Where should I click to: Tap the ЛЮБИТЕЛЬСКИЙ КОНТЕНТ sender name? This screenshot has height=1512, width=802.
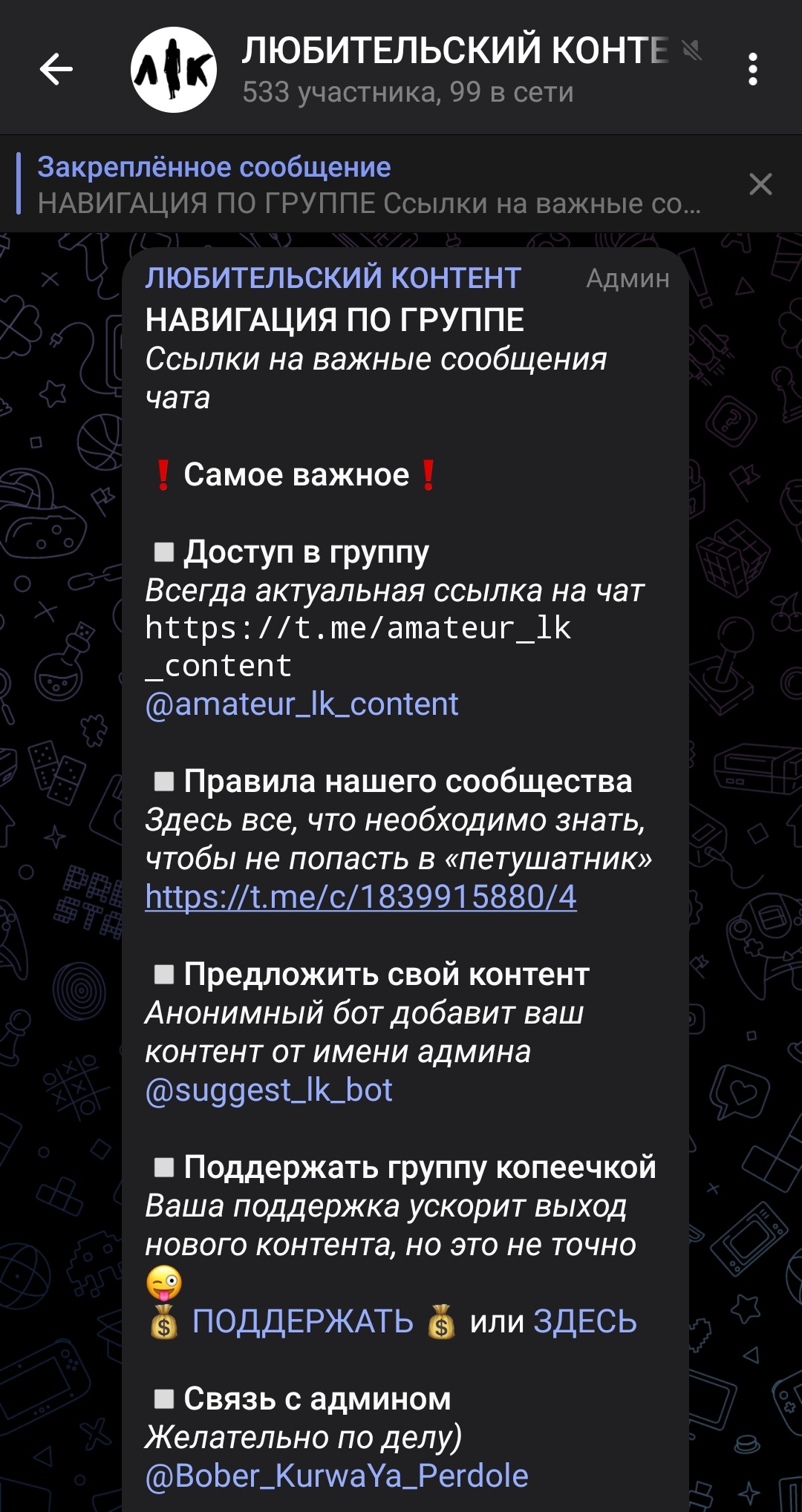pyautogui.click(x=333, y=278)
